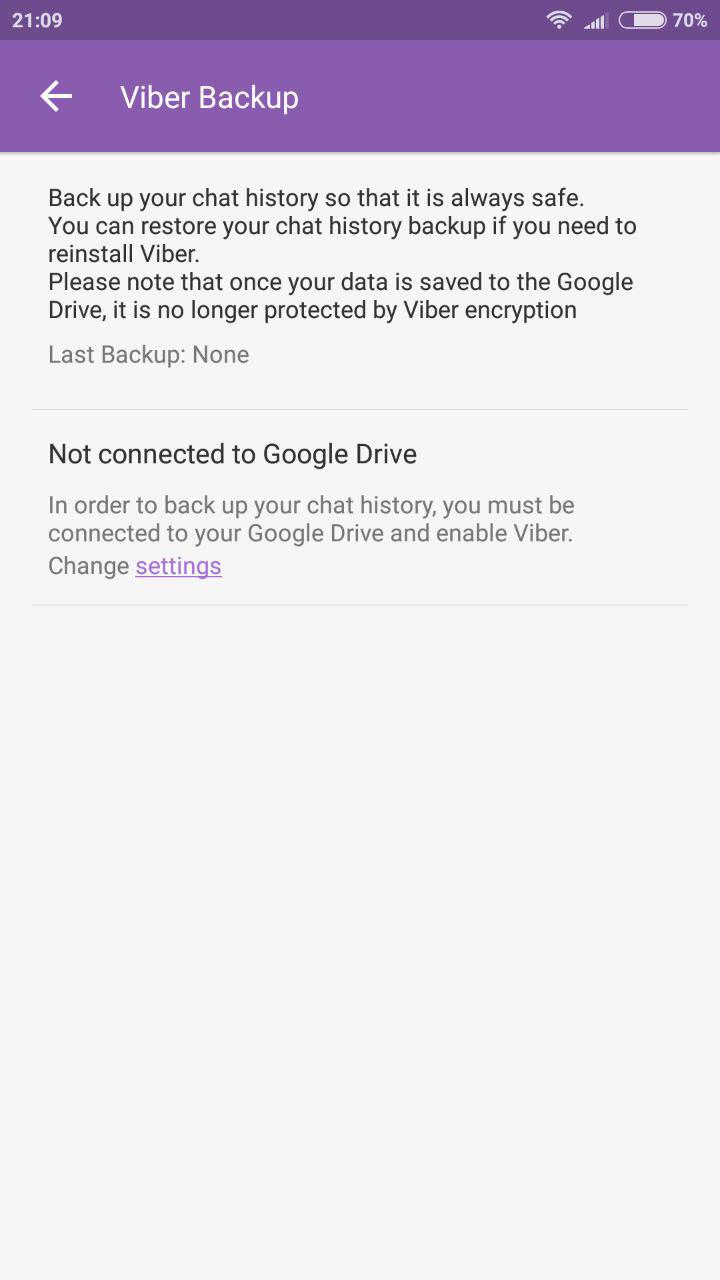Select the enable Viber instruction text
The image size is (720, 1280).
[x=310, y=533]
